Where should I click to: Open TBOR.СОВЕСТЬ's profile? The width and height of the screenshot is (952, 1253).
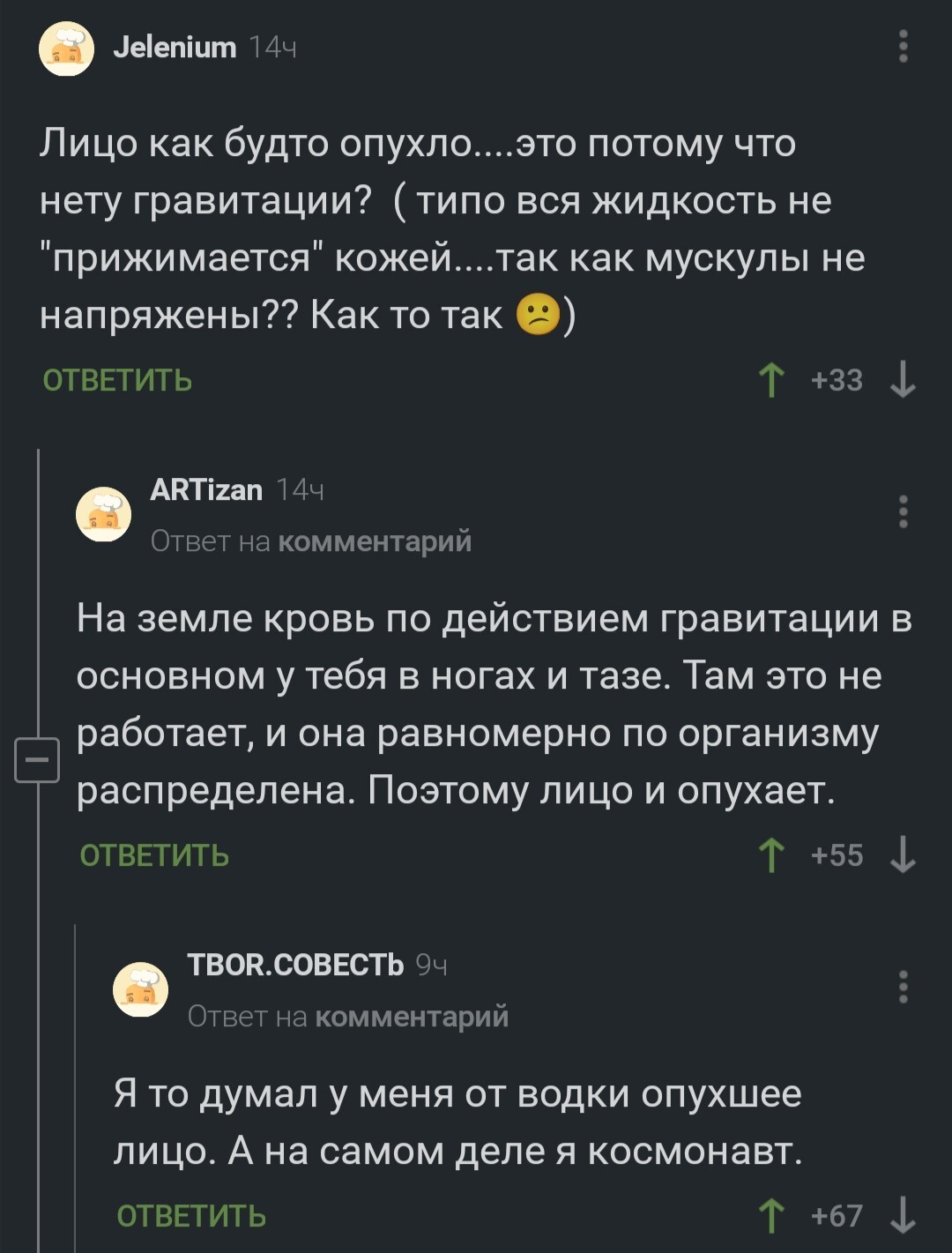pos(295,966)
